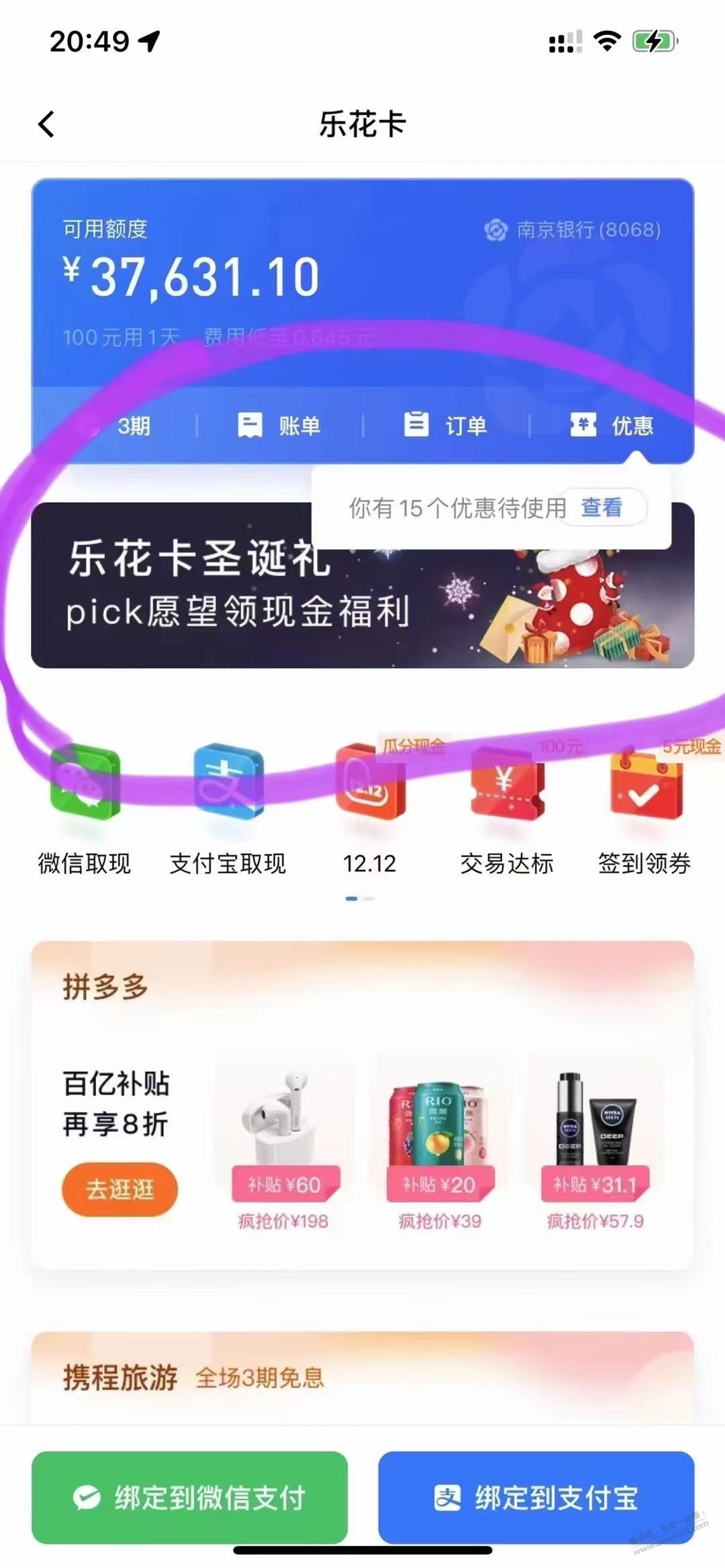This screenshot has height=1568, width=725.
Task: Open the Nivea Men deal 疯抢价¥57.9
Action: click(x=595, y=1148)
